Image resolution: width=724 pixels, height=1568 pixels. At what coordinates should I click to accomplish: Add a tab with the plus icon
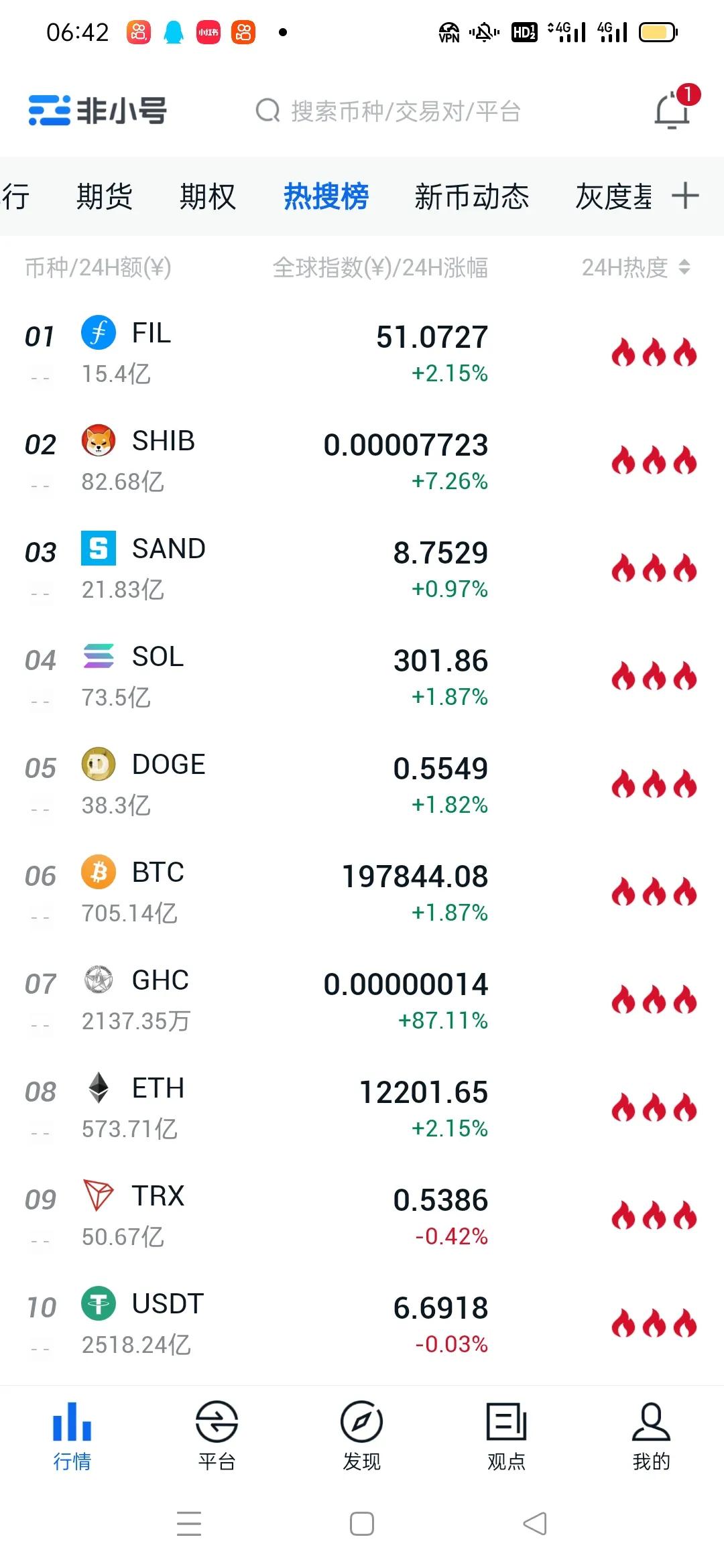point(685,196)
